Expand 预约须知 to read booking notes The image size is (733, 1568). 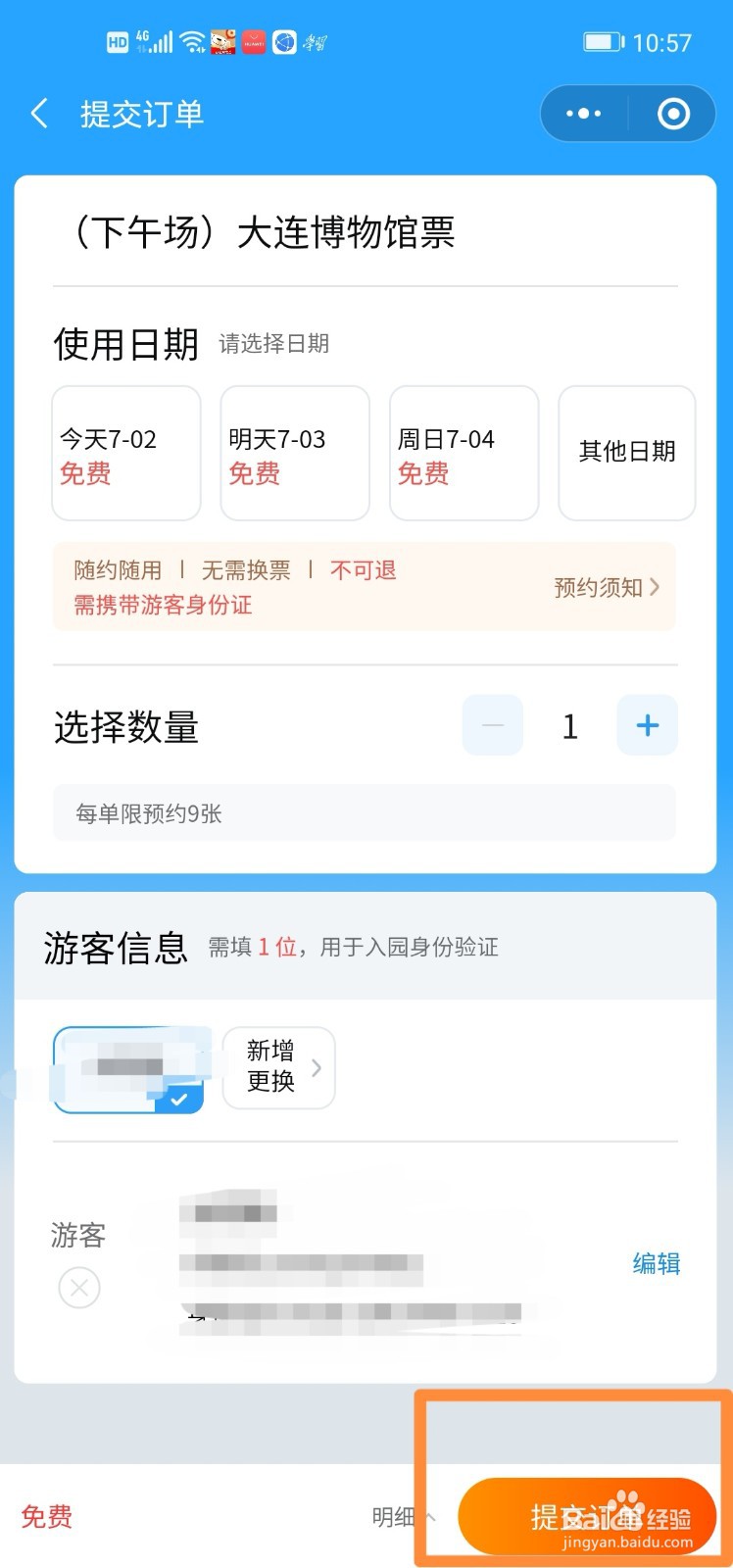pos(606,587)
